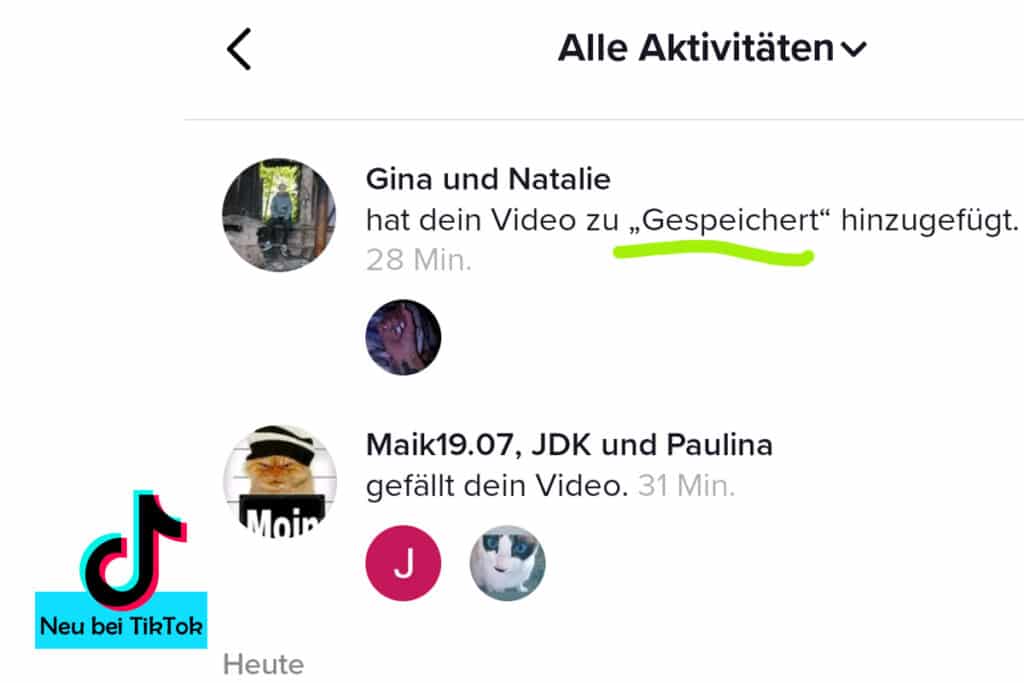Tap the pink J avatar
This screenshot has width=1024, height=683.
pos(403,563)
